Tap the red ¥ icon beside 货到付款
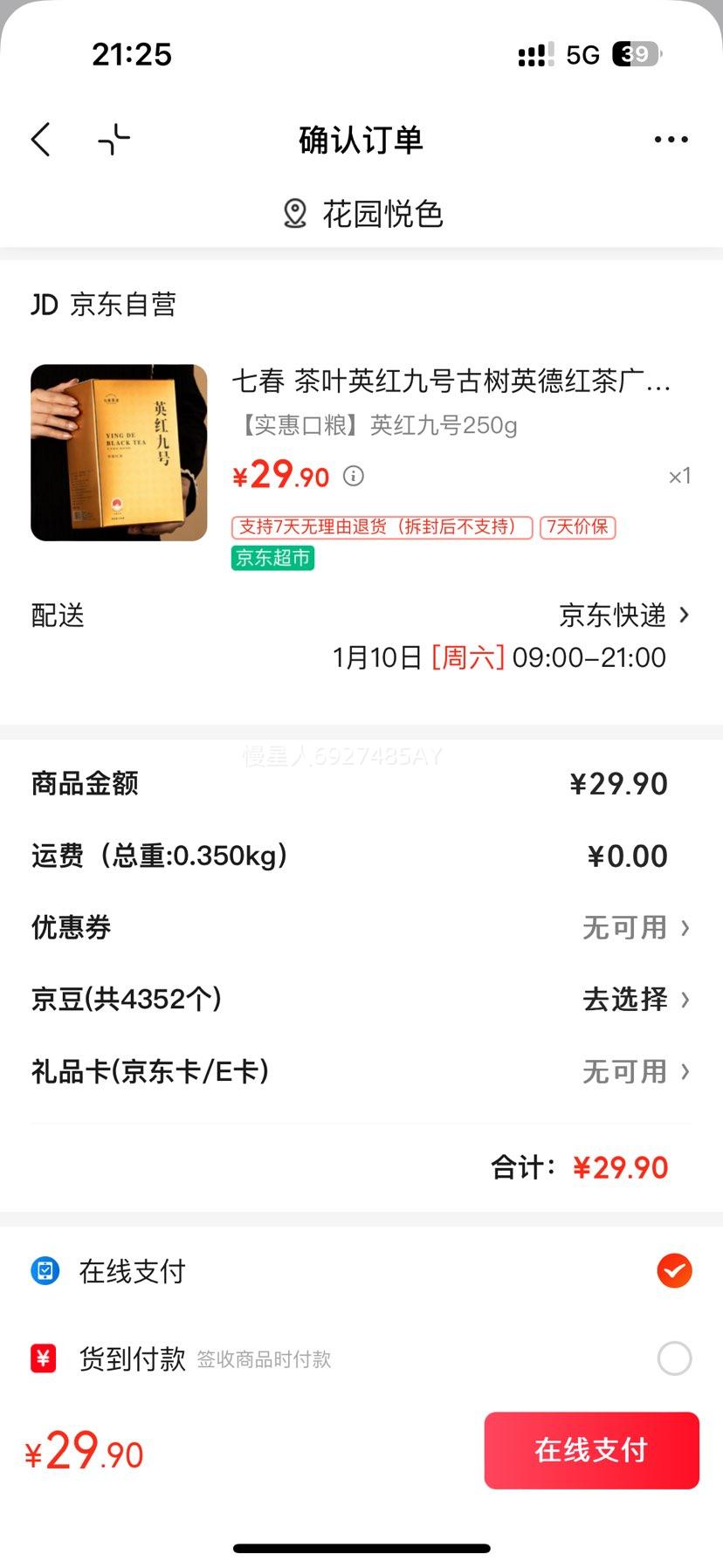Viewport: 723px width, 1568px height. click(45, 1358)
